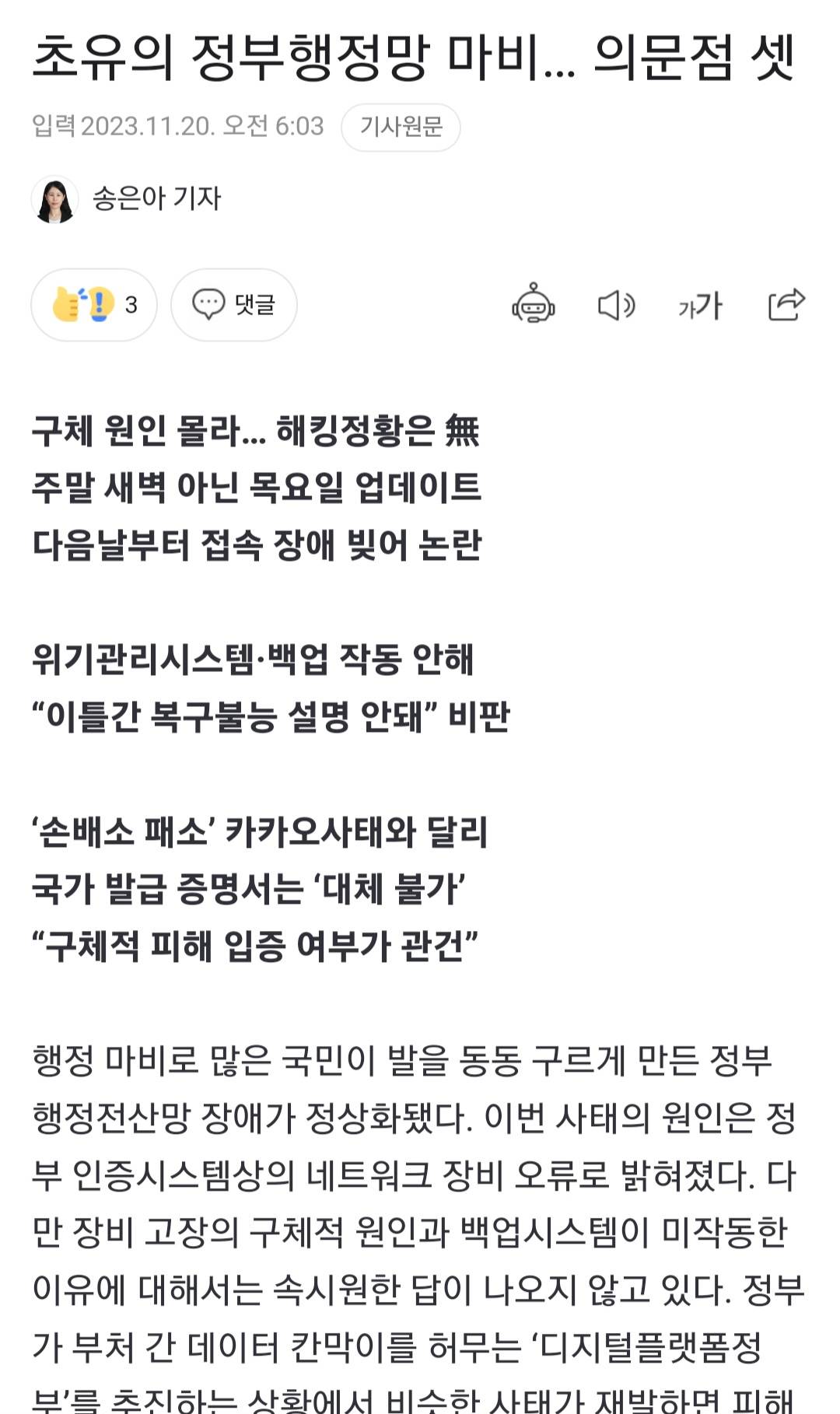Open the original article via 기사원문
This screenshot has height=1414, width=840.
point(401,127)
